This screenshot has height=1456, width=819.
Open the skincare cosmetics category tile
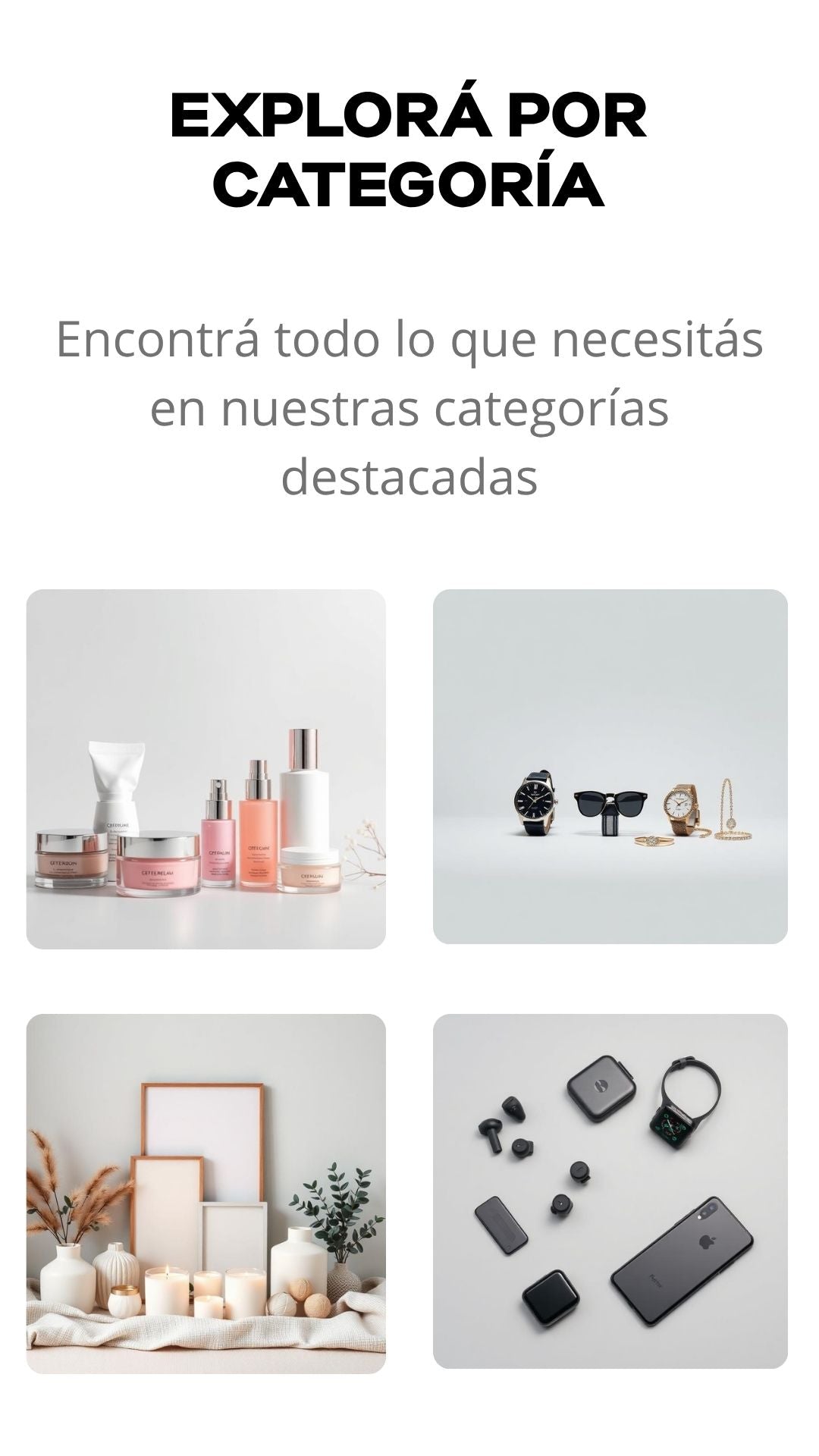point(206,769)
